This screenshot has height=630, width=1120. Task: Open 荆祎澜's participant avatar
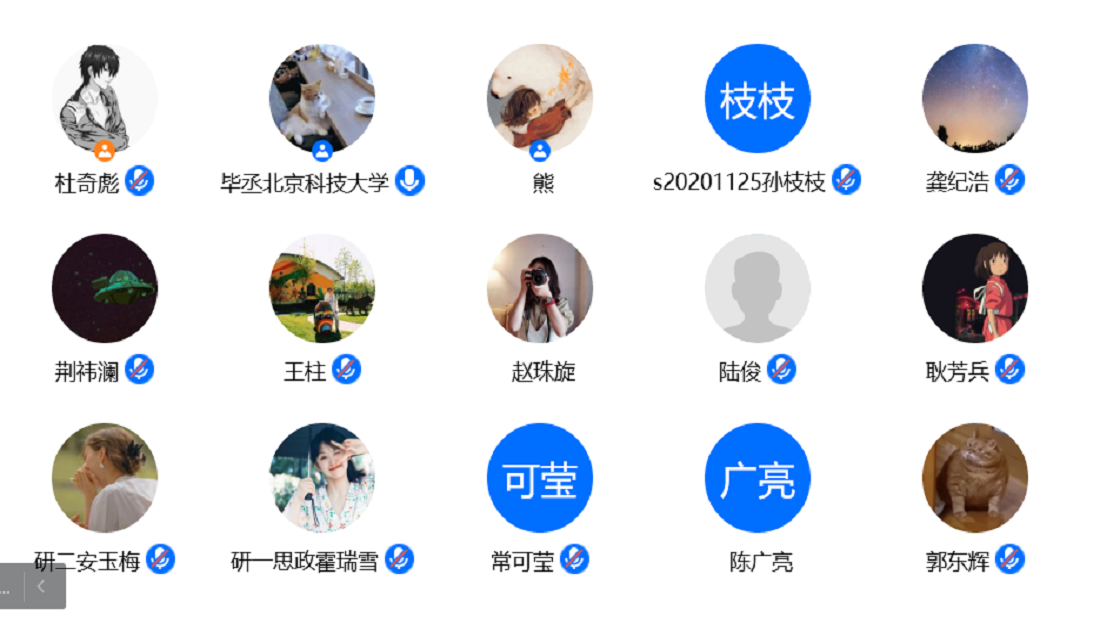point(104,288)
